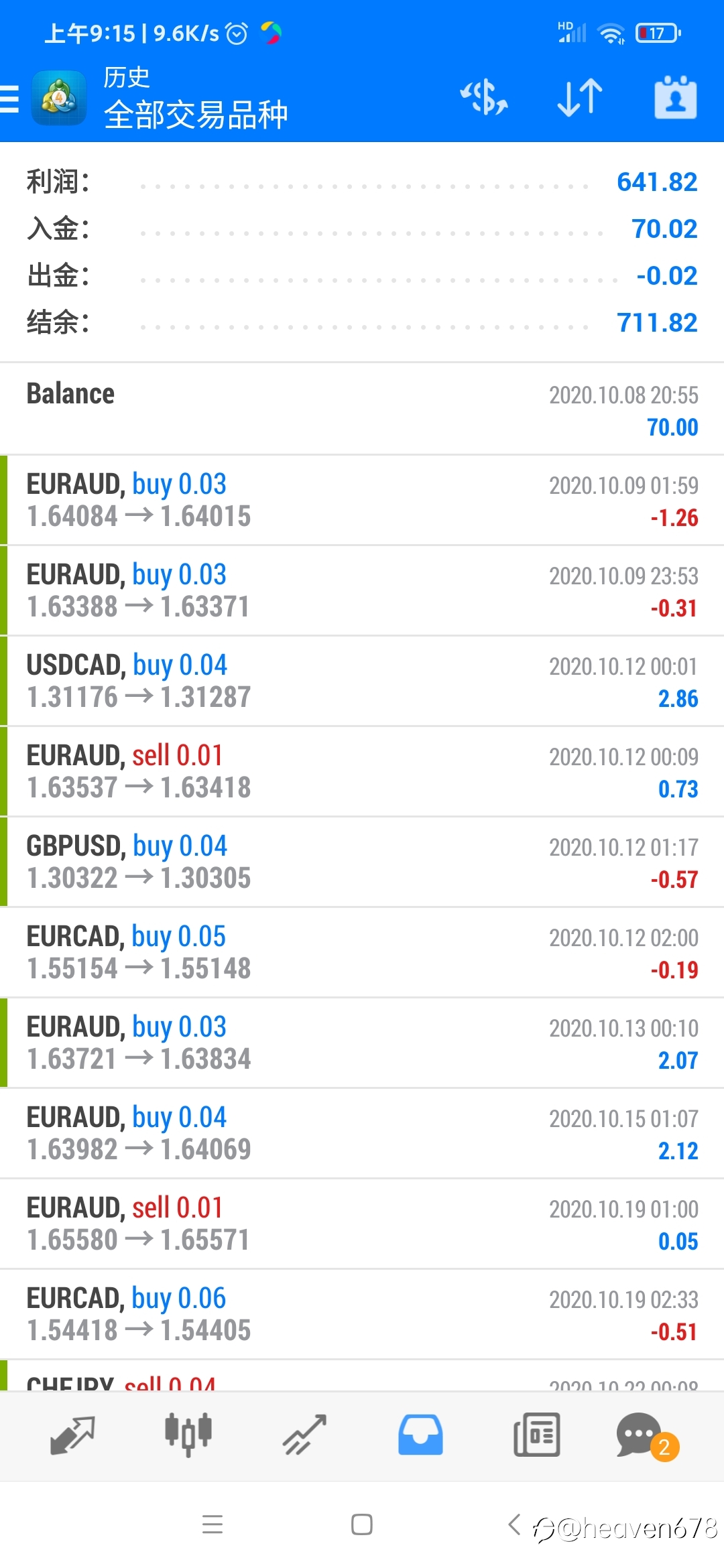Screen dimensions: 724x1568
Task: Open the symbol filter icon
Action: (x=484, y=97)
